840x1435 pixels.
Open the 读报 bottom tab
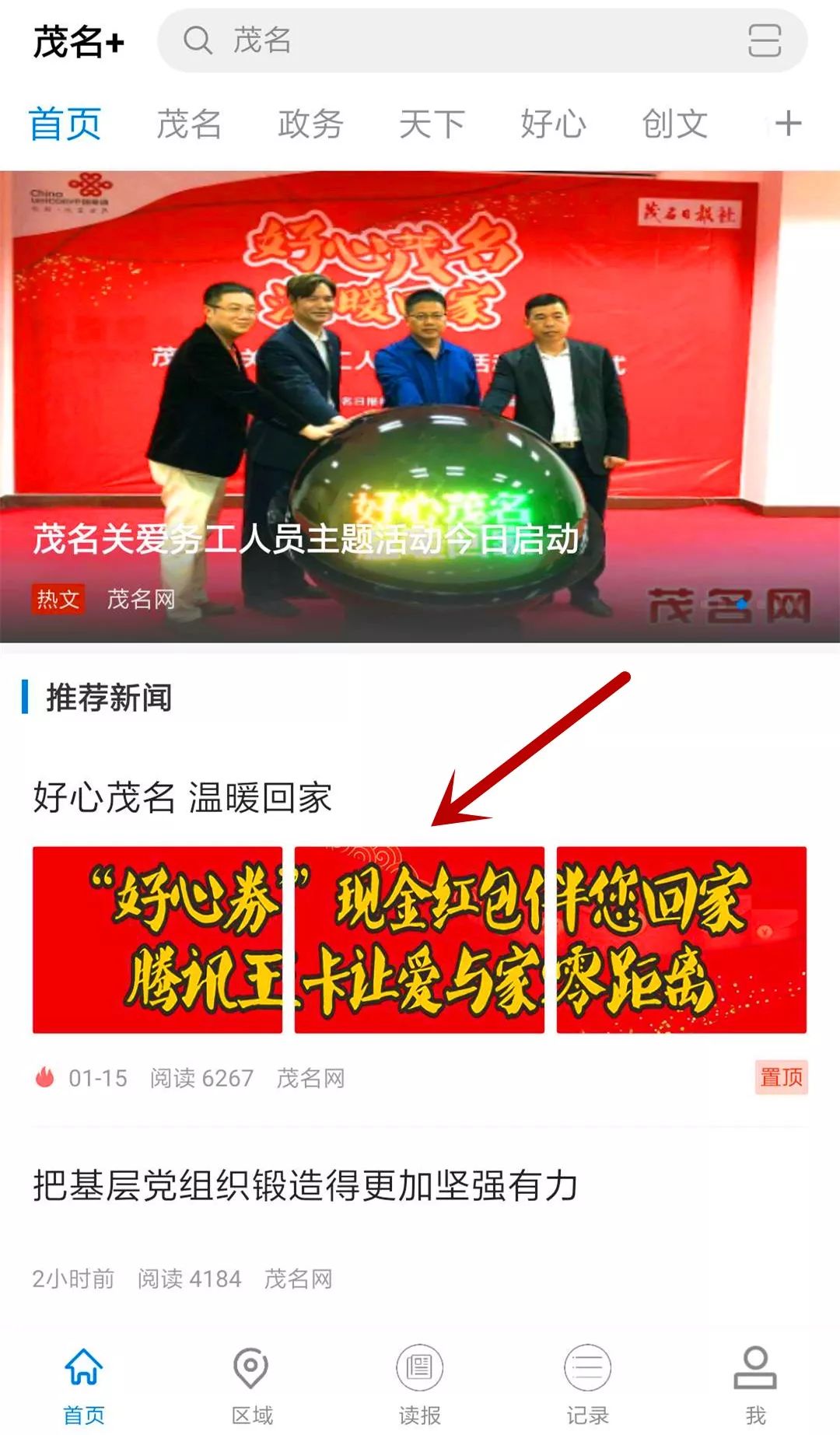420,1384
